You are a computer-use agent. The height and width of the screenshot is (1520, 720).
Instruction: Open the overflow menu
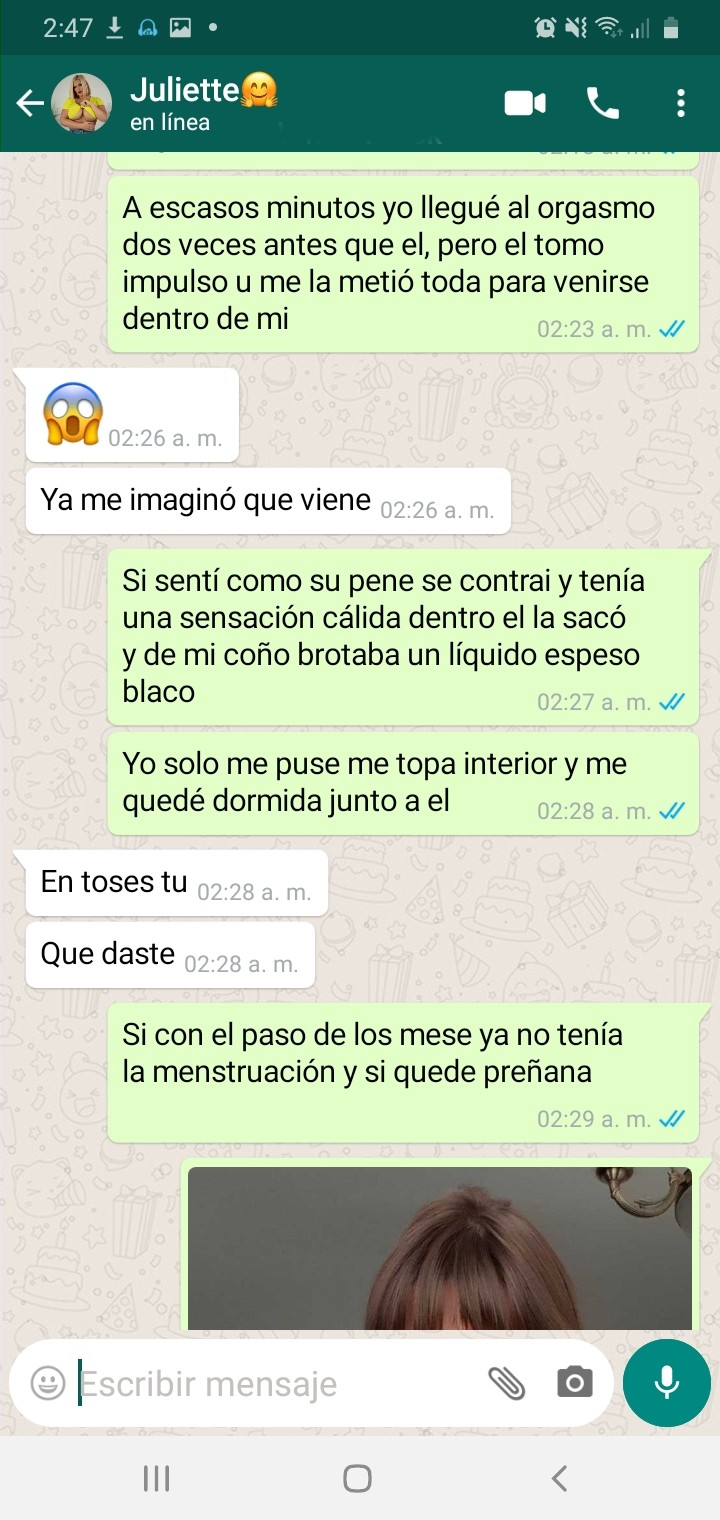680,104
